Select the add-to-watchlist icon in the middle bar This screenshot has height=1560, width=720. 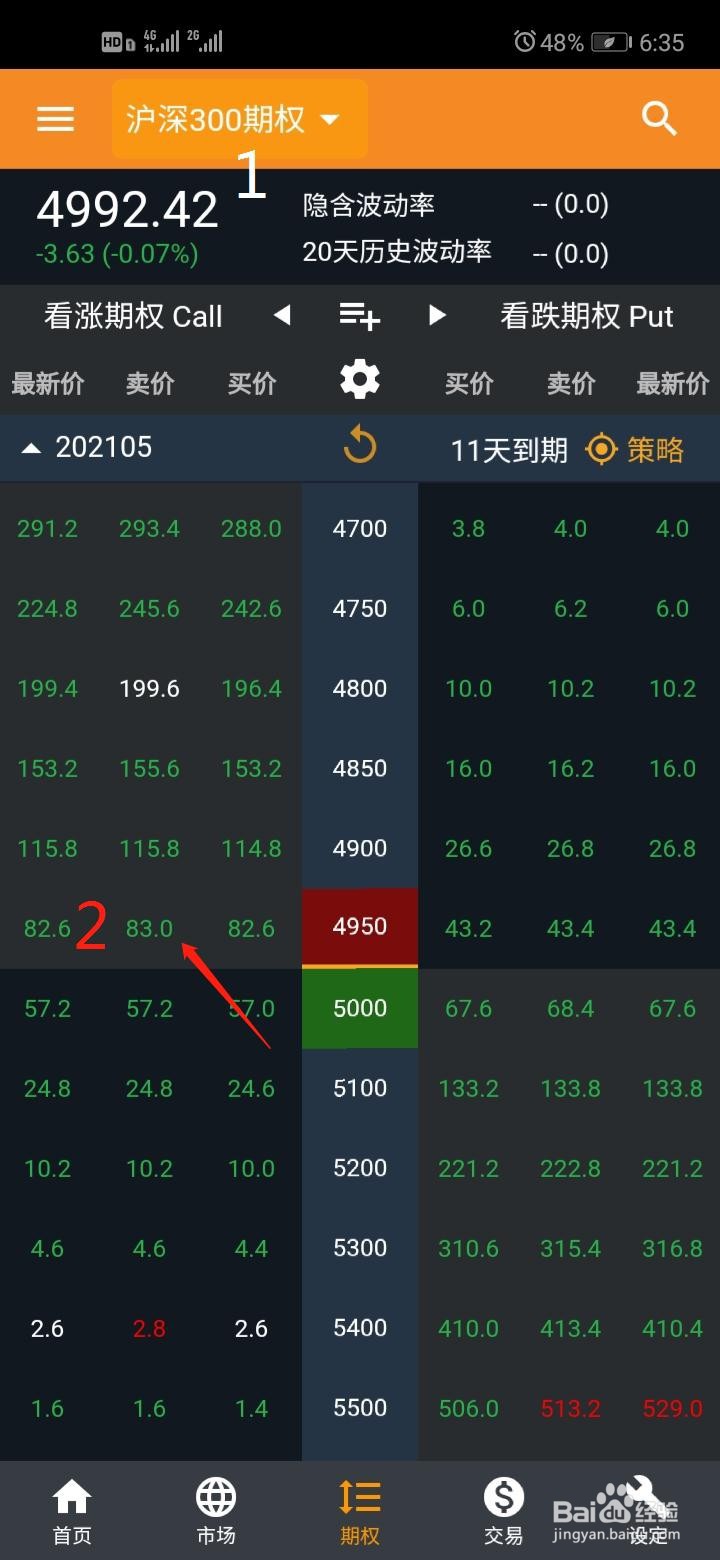tap(358, 316)
